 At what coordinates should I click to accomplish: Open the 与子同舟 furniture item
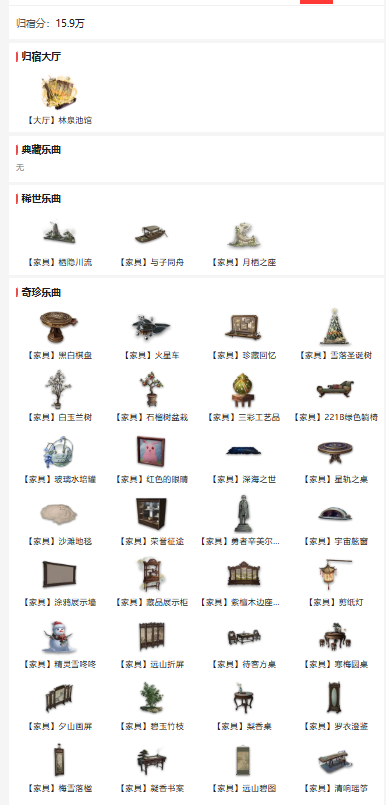tap(151, 242)
